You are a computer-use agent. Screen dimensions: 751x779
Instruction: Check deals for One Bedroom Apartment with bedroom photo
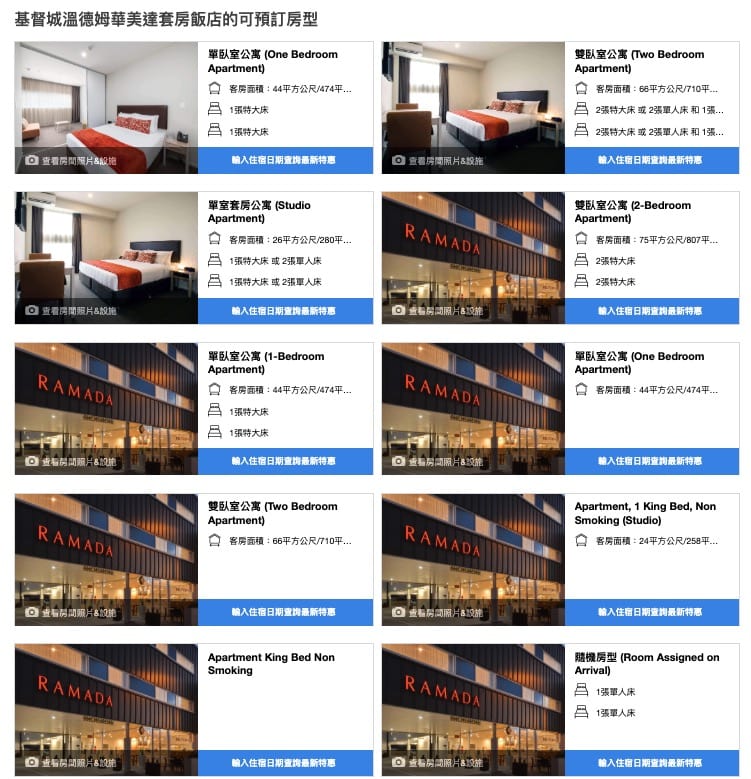[284, 160]
